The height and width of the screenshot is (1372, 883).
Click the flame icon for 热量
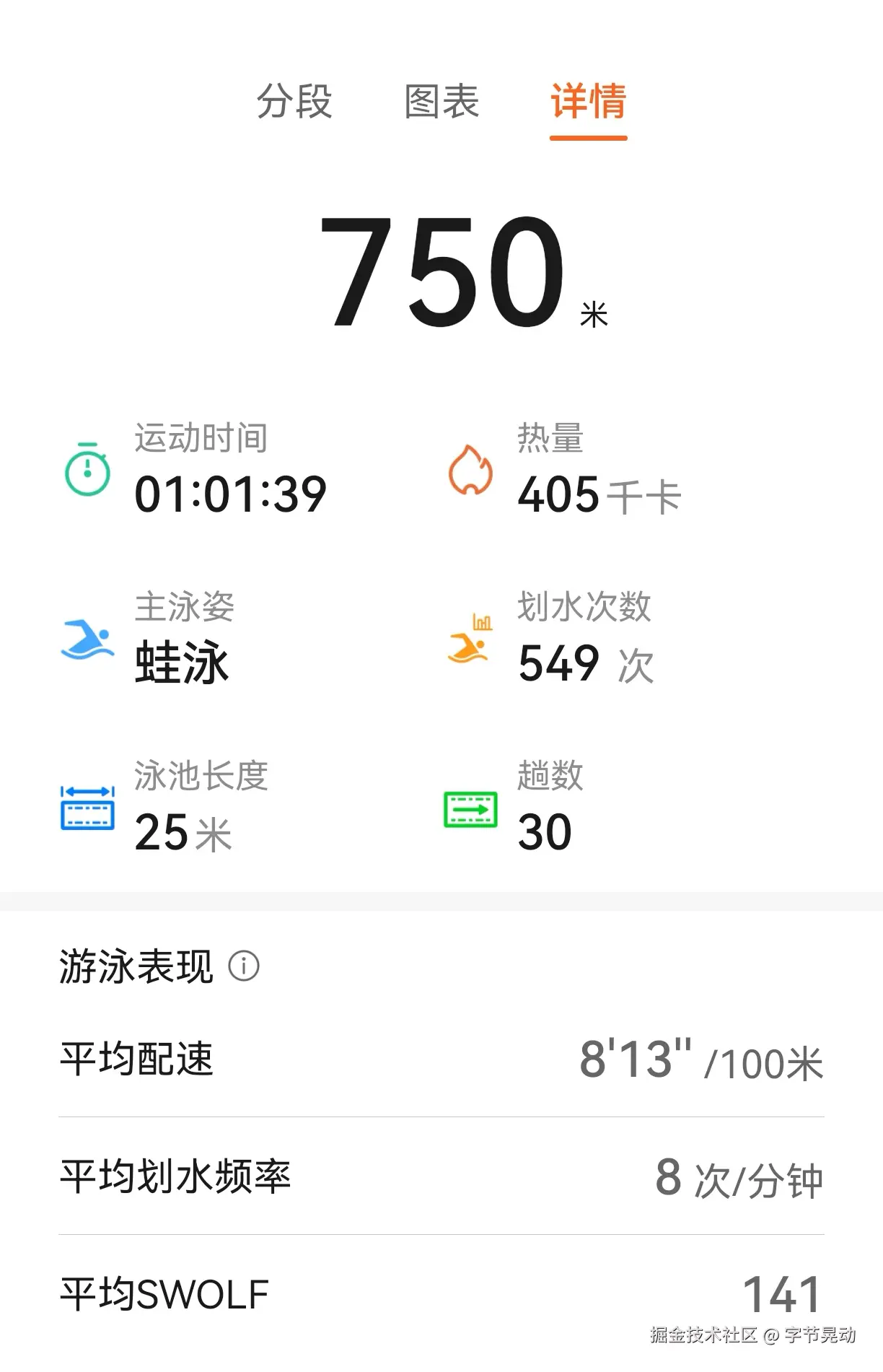tap(470, 469)
